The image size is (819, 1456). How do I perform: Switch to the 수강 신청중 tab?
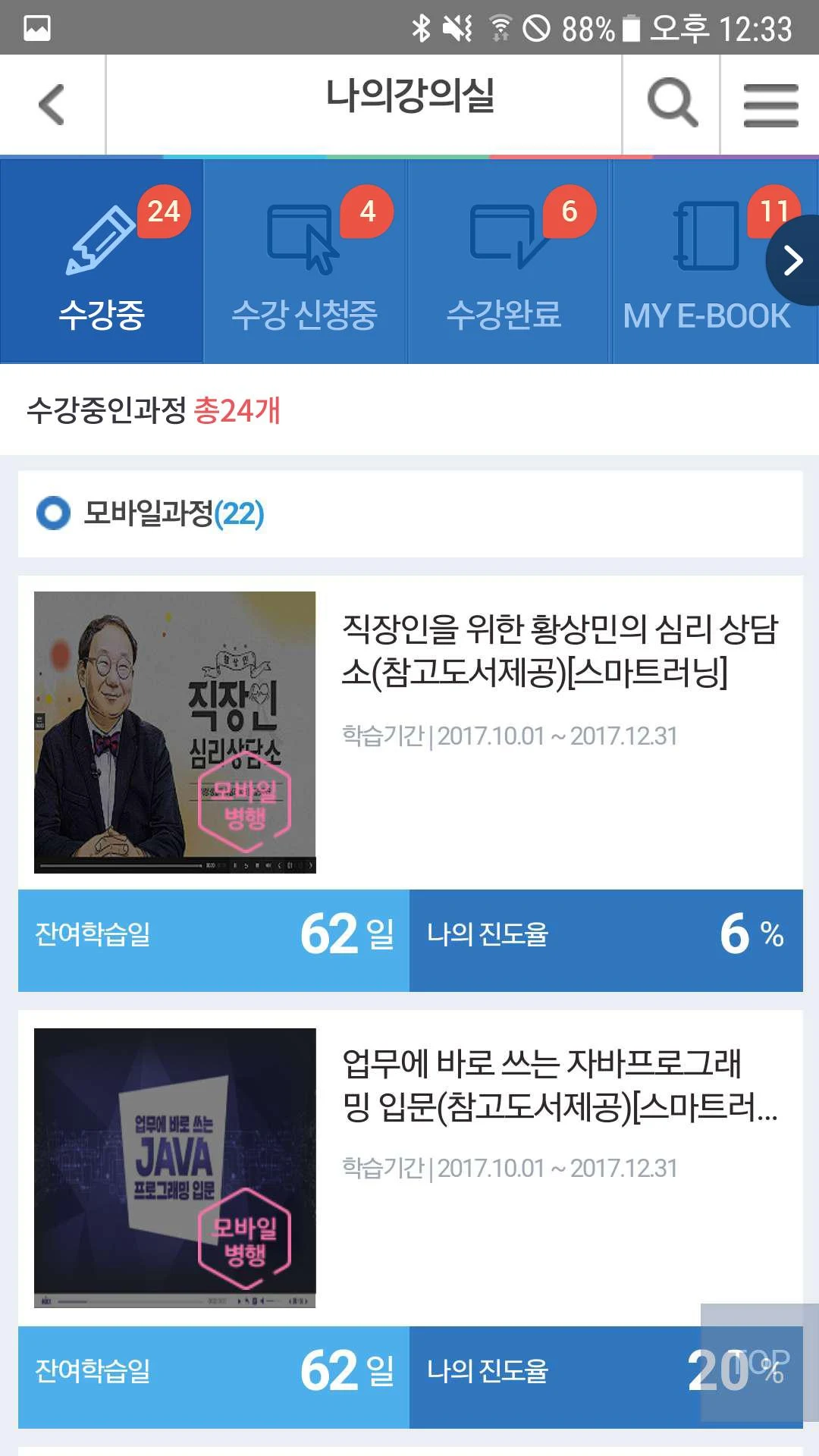[305, 262]
